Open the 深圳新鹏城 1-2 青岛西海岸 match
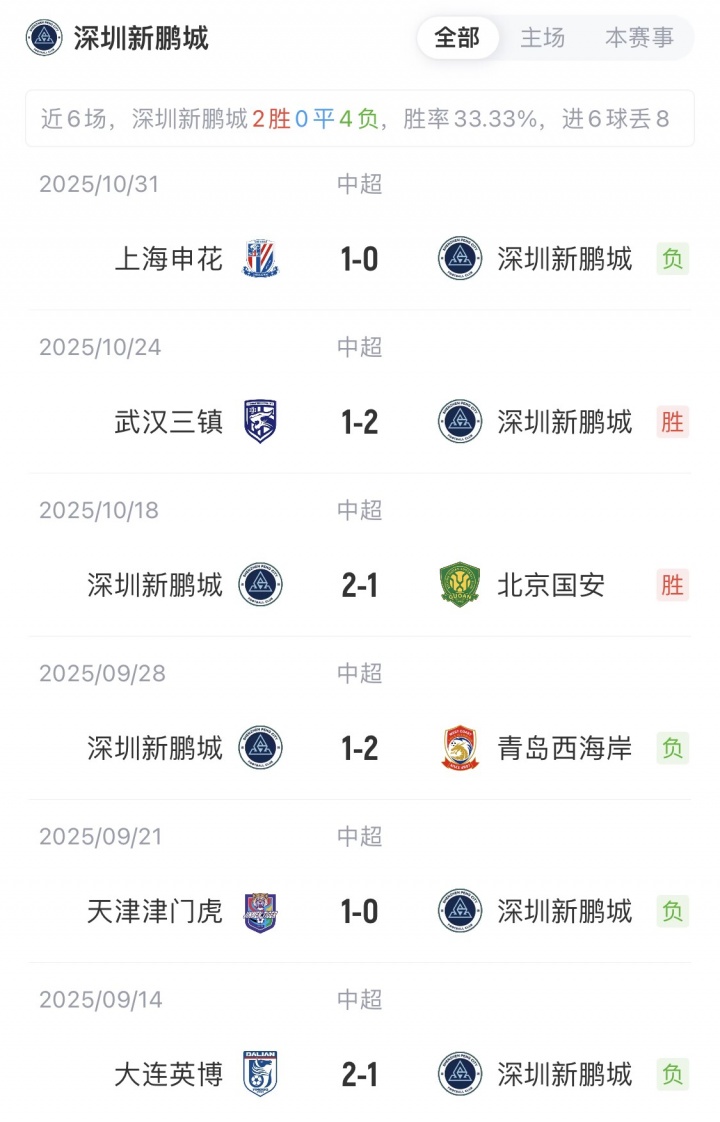The width and height of the screenshot is (720, 1122). [x=359, y=748]
